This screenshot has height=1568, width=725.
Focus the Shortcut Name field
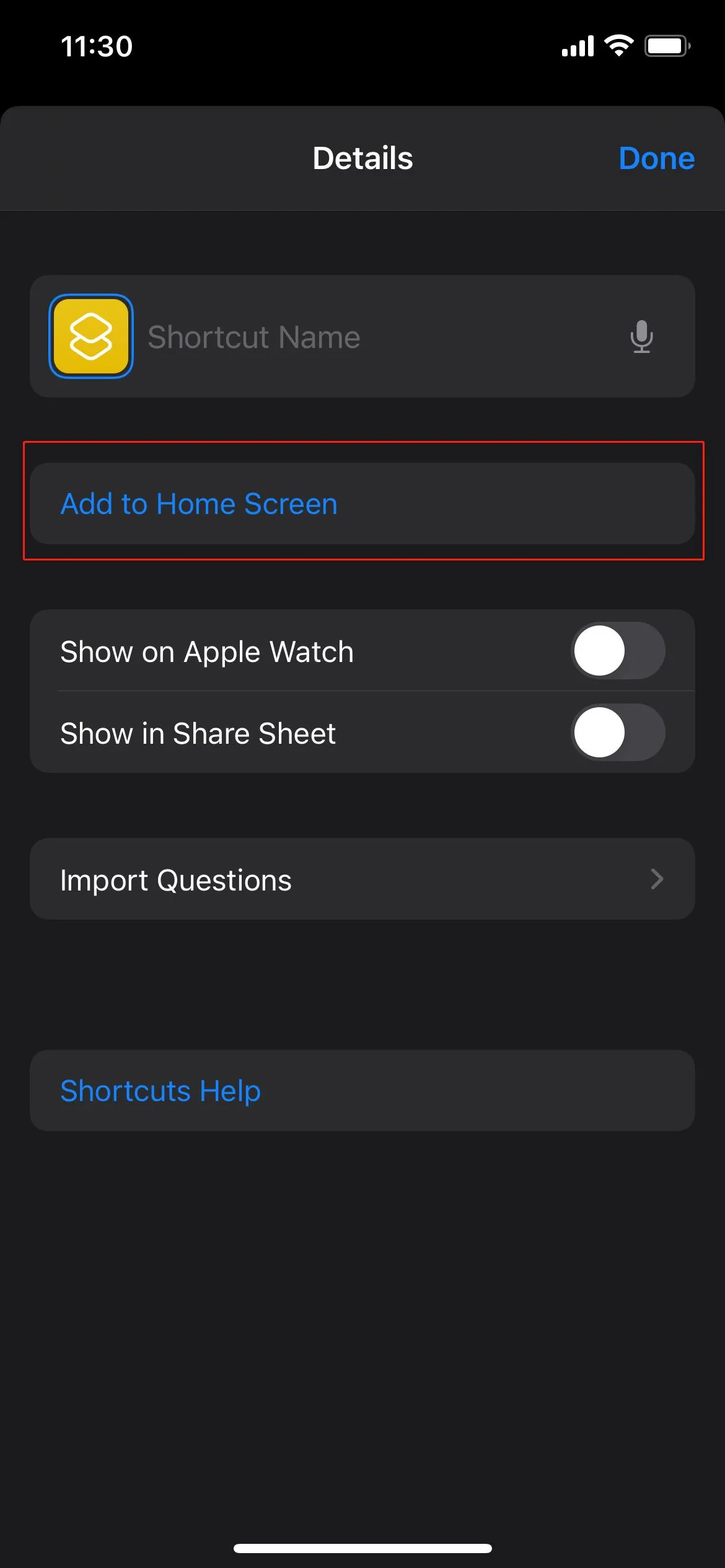[372, 338]
